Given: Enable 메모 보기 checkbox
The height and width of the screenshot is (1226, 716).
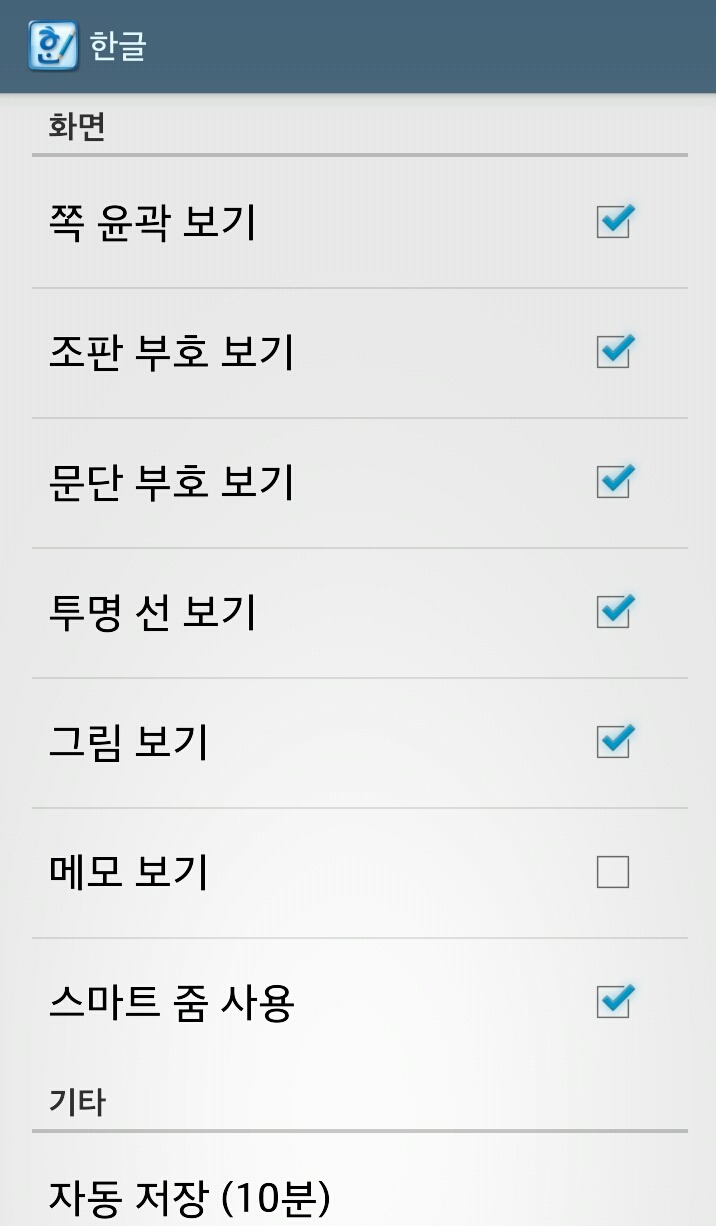Looking at the screenshot, I should pyautogui.click(x=613, y=873).
